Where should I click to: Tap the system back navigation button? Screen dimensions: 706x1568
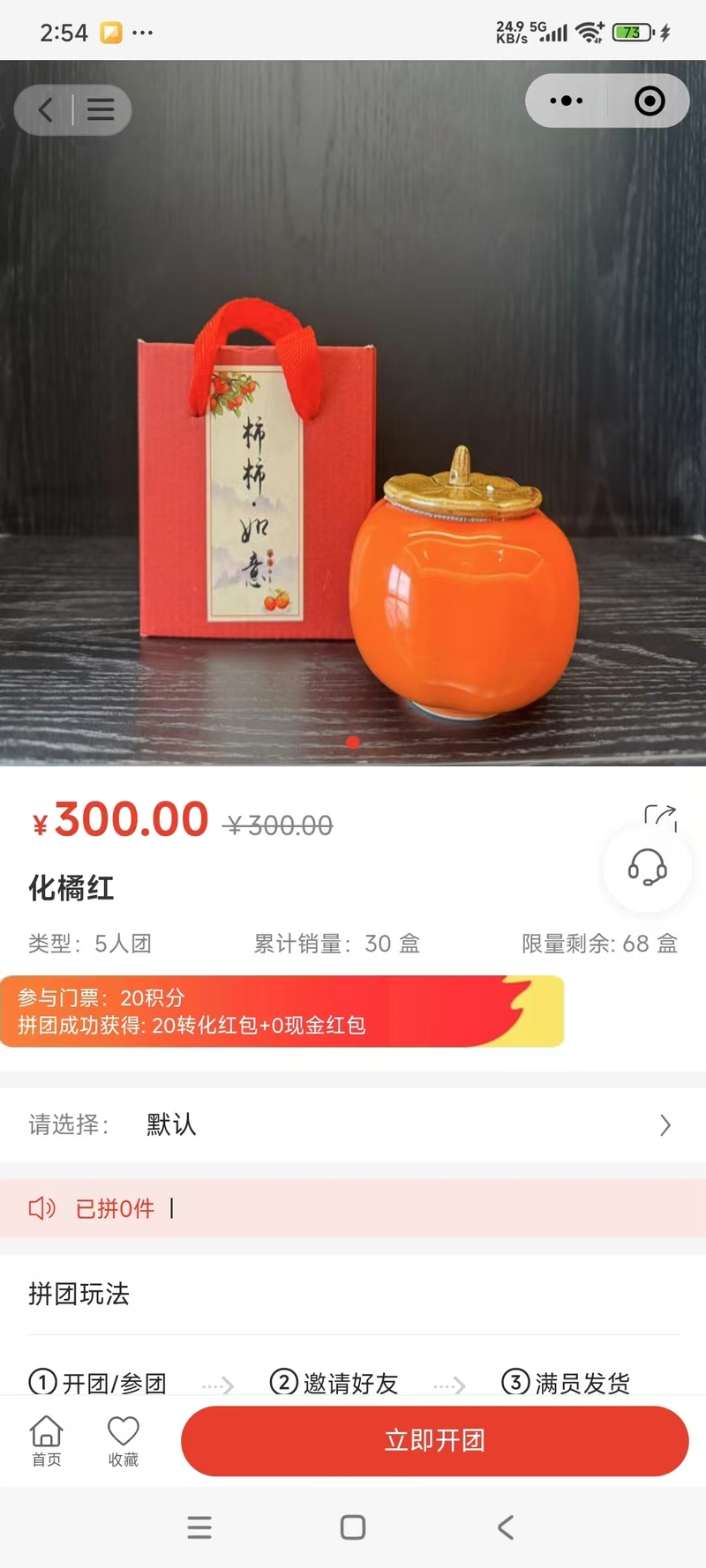506,1527
